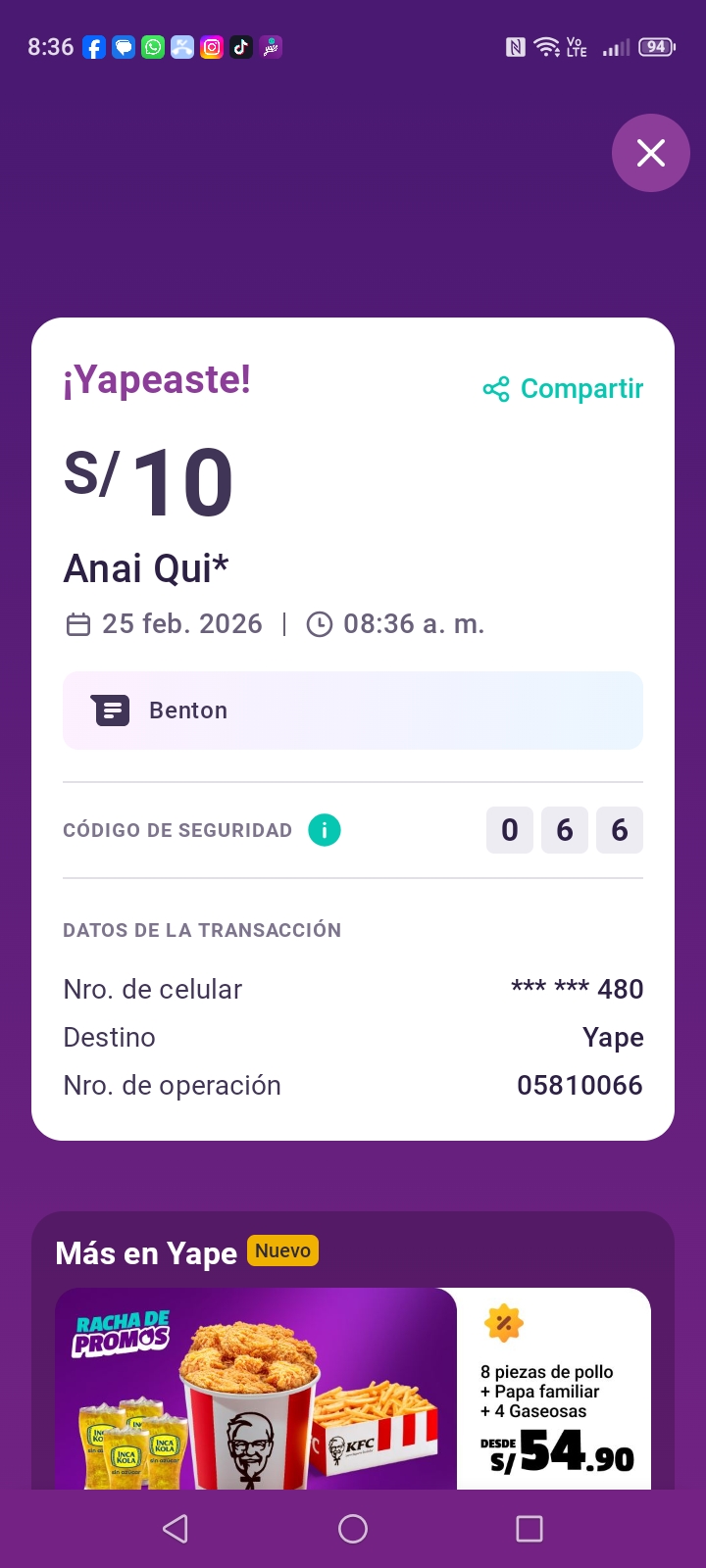Open the KFC promo banner
Viewport: 706px width, 1568px height.
click(353, 1388)
